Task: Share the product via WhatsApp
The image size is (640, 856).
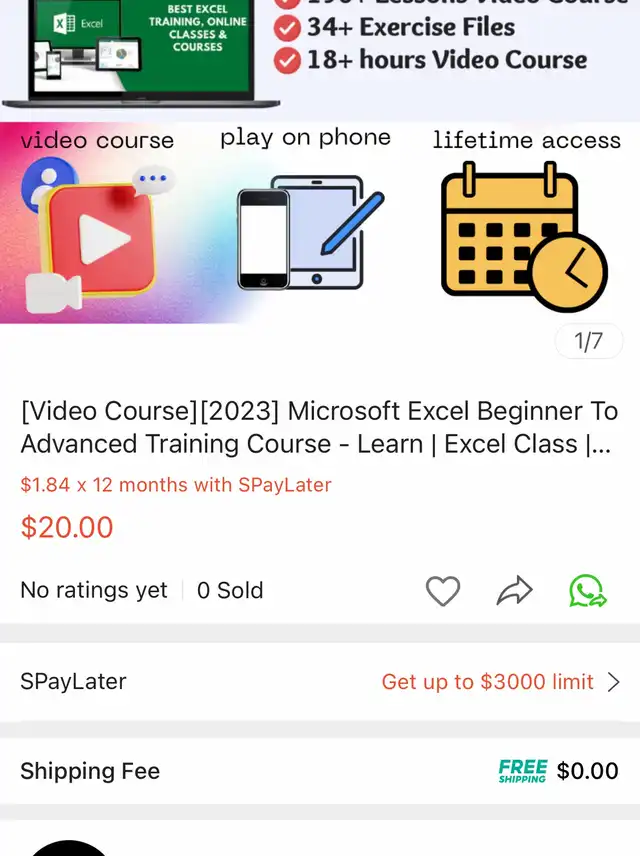Action: [588, 591]
